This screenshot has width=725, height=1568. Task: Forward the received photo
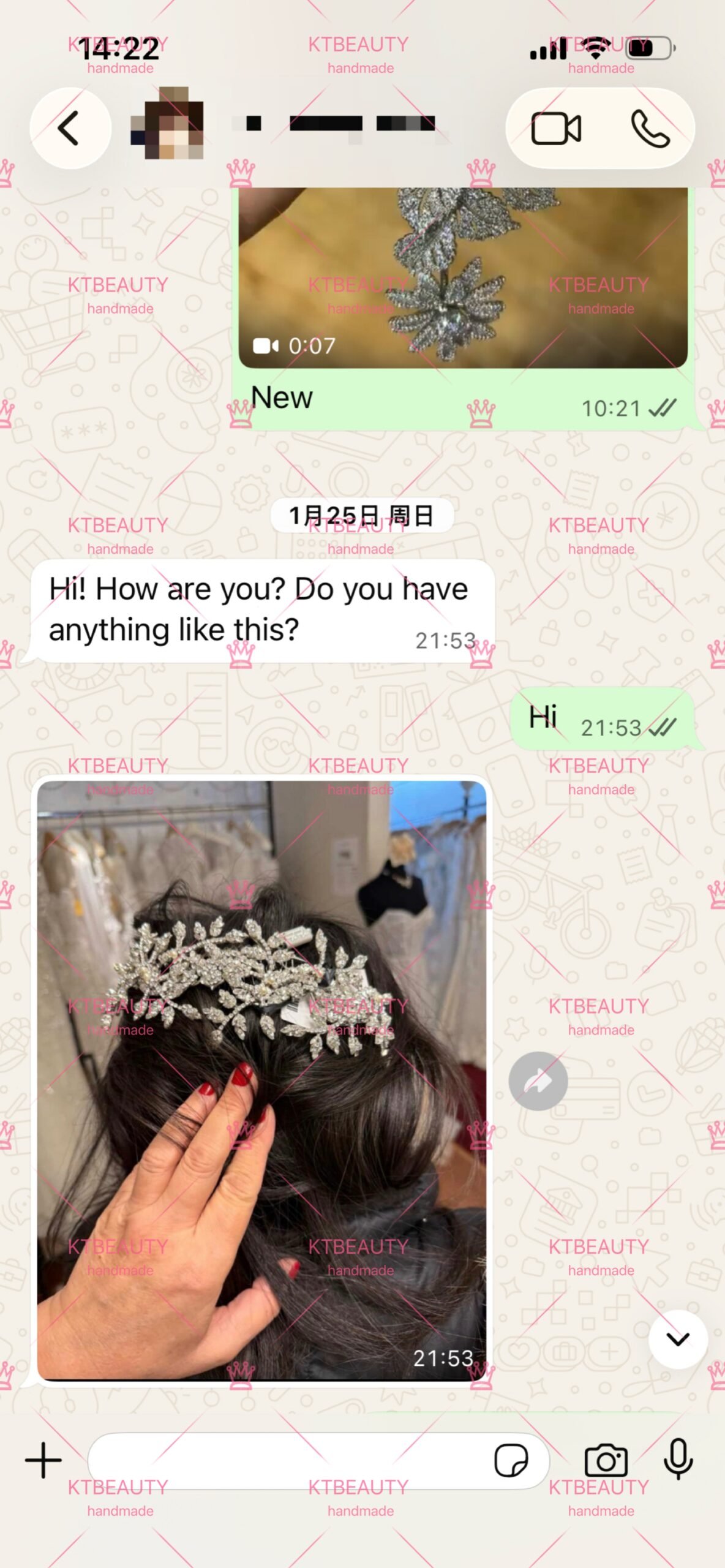pos(538,1081)
